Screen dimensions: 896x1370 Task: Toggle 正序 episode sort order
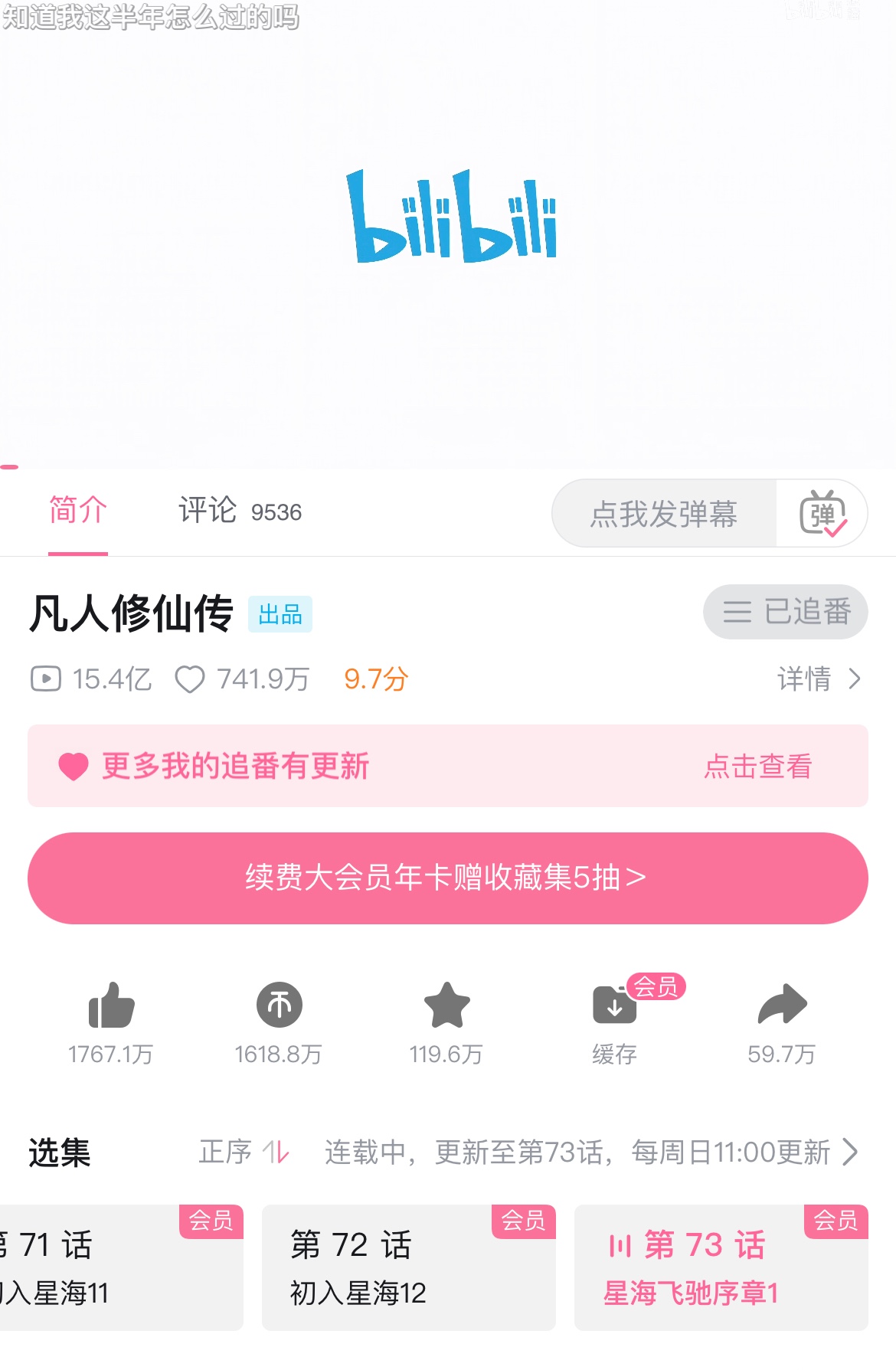(244, 1152)
